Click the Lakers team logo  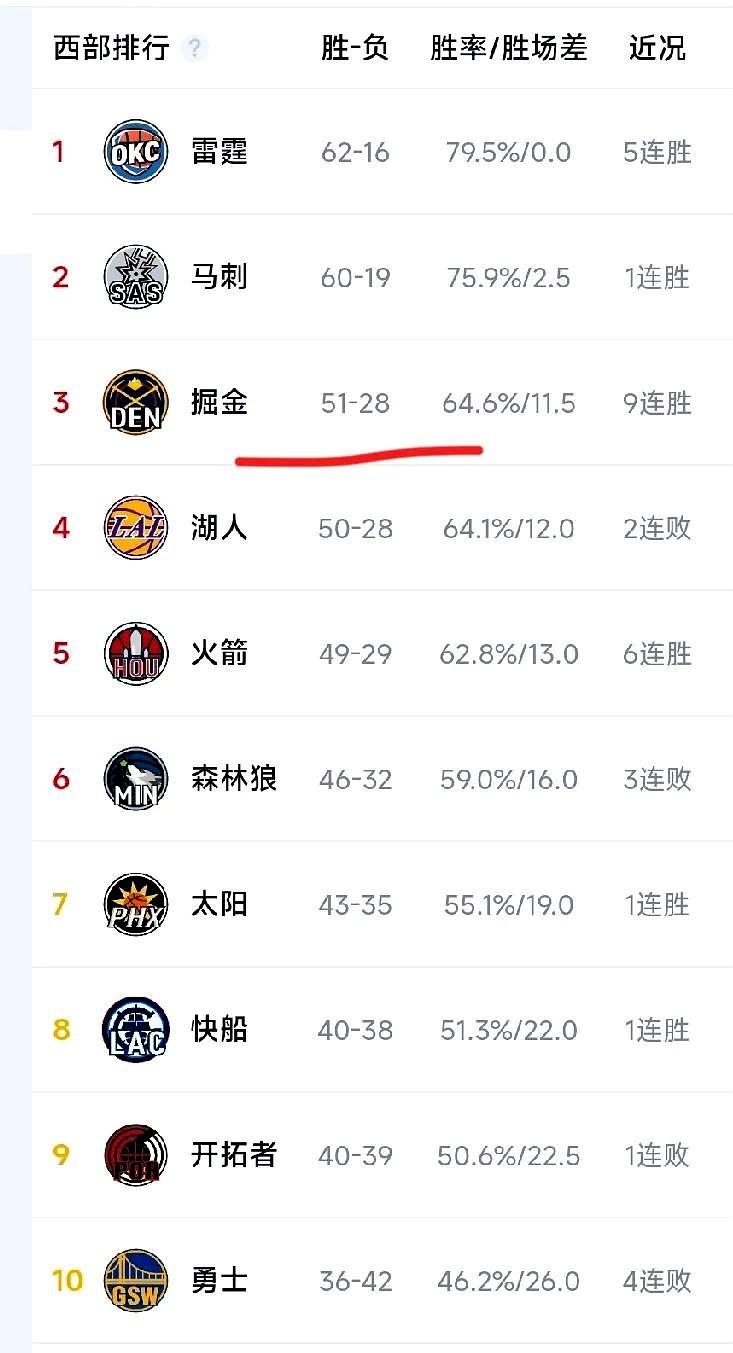pos(135,528)
